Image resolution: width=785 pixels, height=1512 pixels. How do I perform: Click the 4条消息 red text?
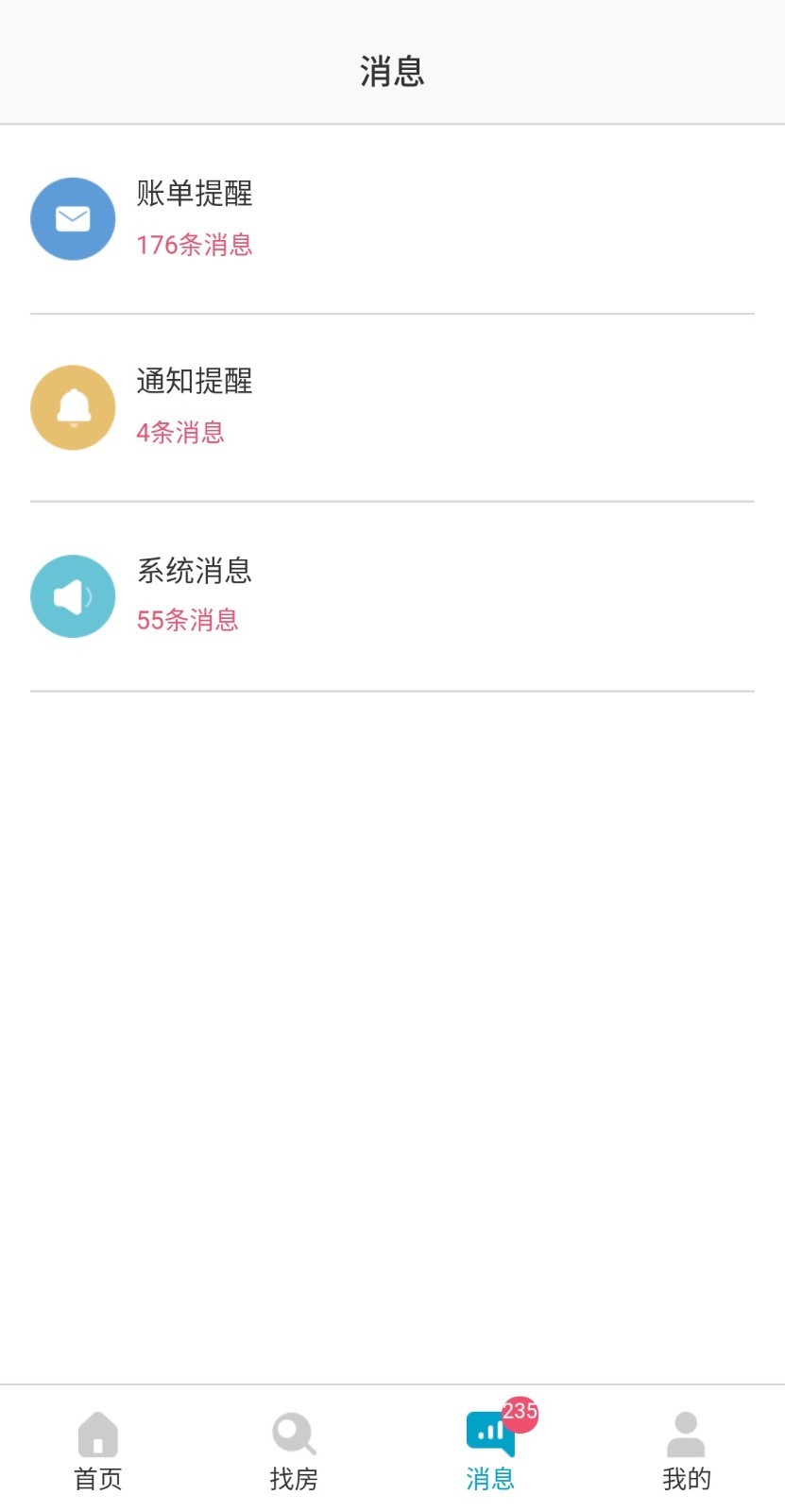[181, 432]
